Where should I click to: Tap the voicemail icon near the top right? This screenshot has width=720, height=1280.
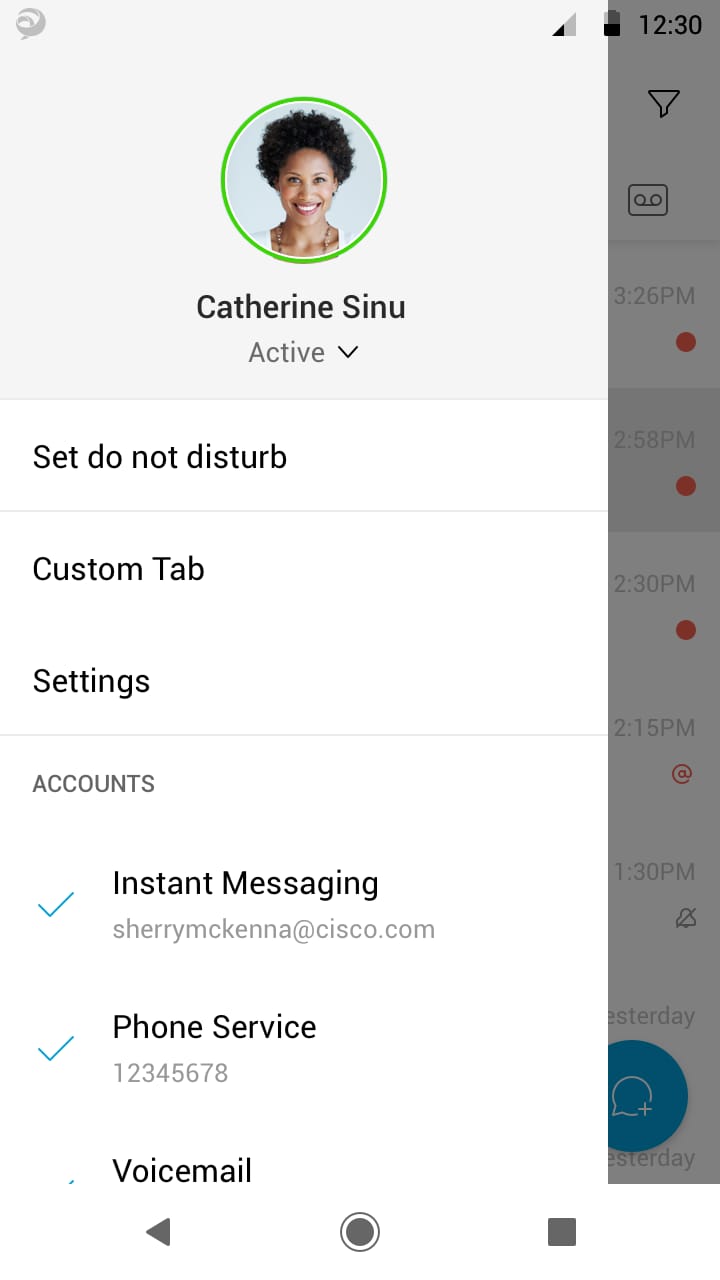tap(647, 199)
